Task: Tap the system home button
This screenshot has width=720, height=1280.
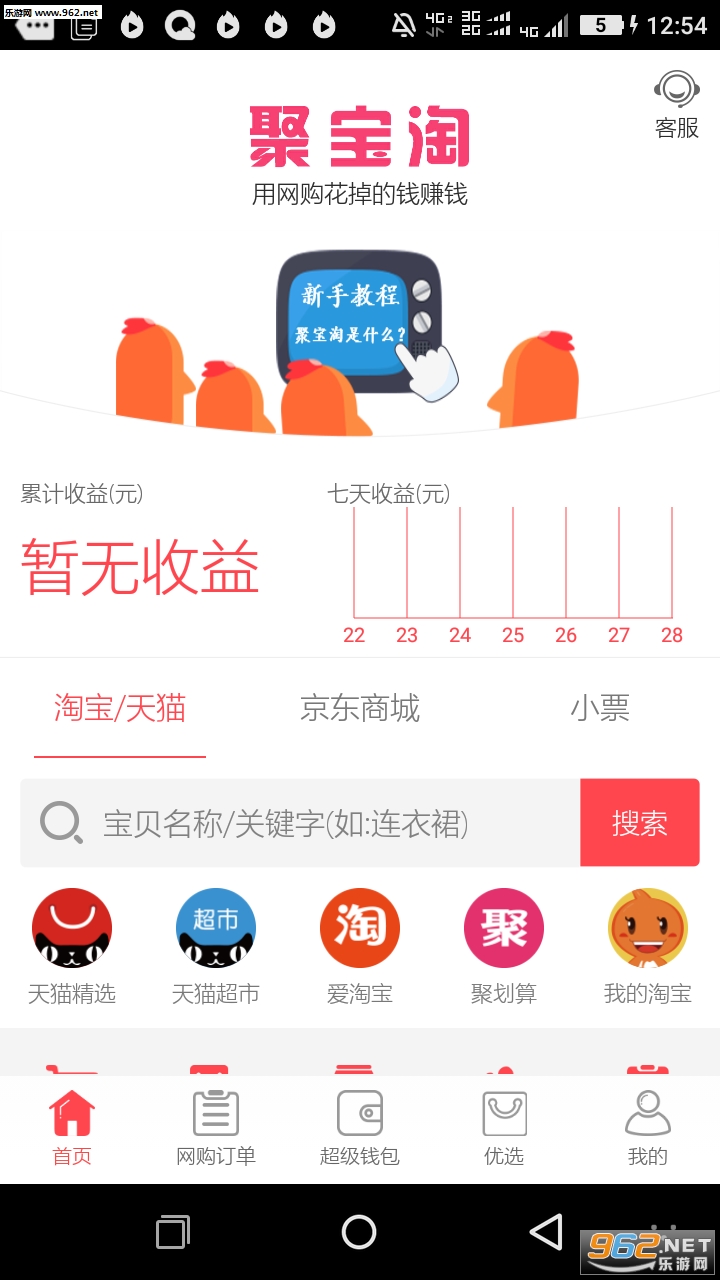Action: point(359,1232)
